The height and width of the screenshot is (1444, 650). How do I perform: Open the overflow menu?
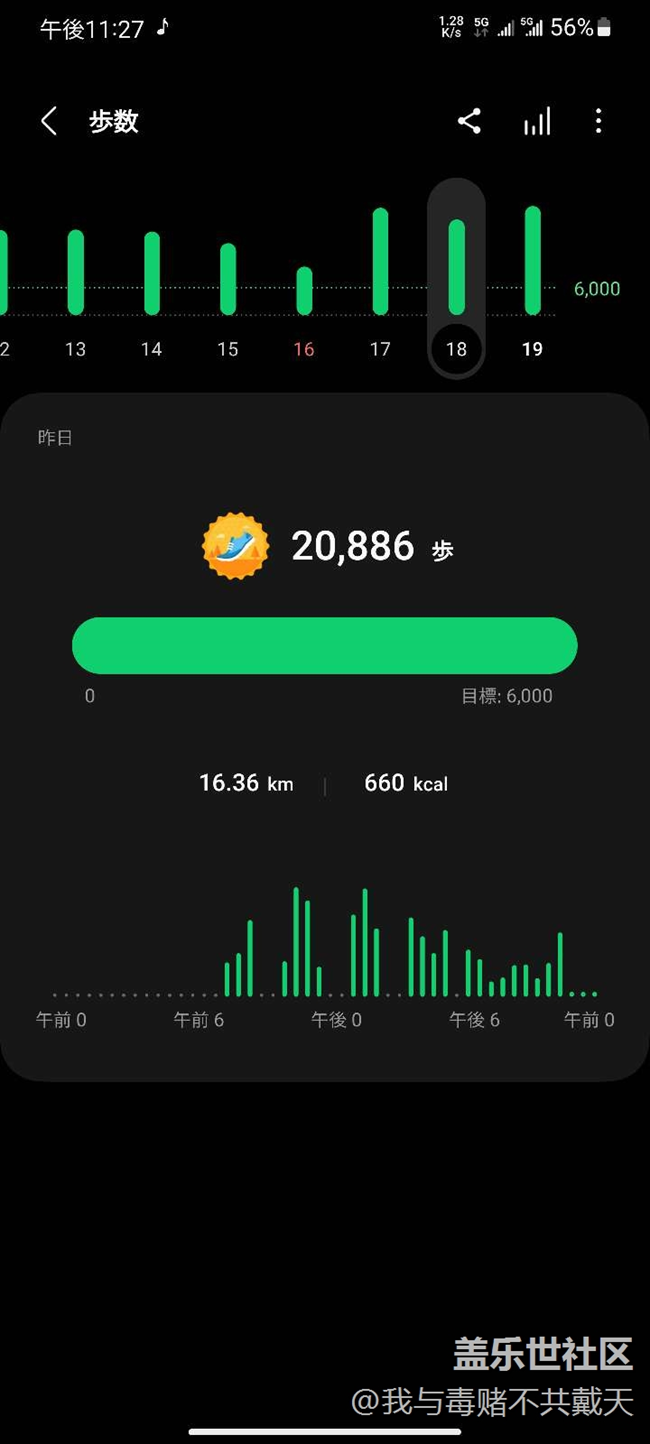click(x=598, y=122)
